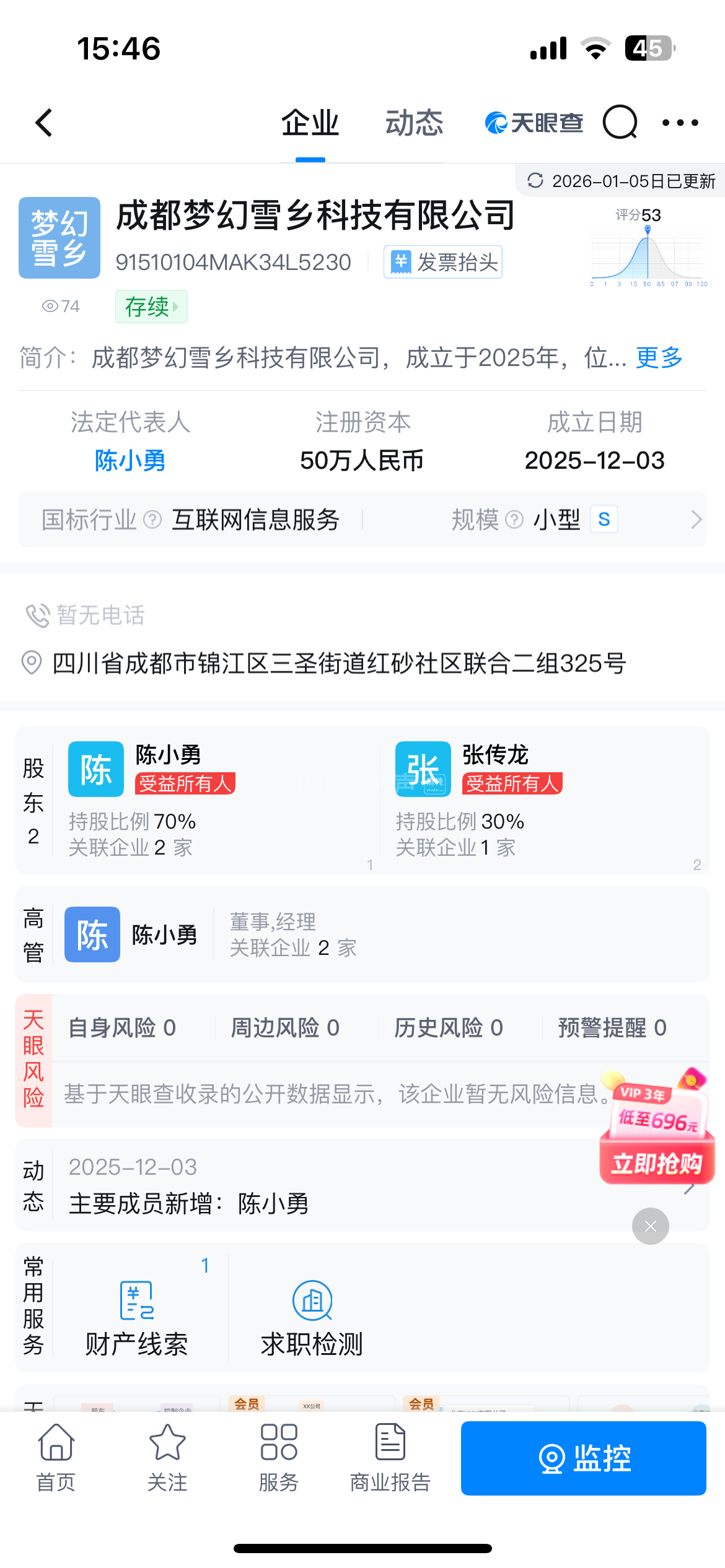This screenshot has width=725, height=1568.
Task: Go back using the top-left arrow
Action: pos(44,123)
